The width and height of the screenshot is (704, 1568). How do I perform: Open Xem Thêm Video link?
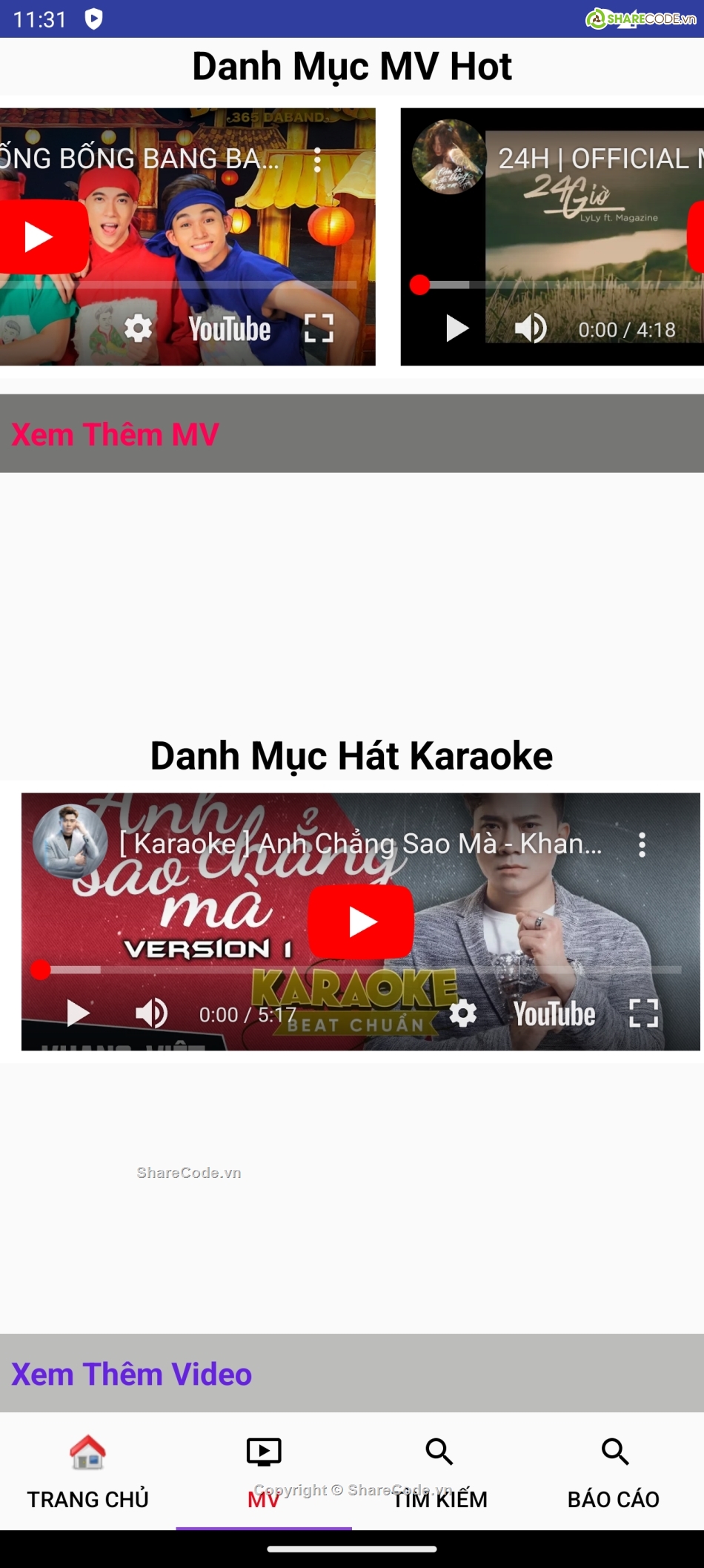pyautogui.click(x=131, y=1374)
